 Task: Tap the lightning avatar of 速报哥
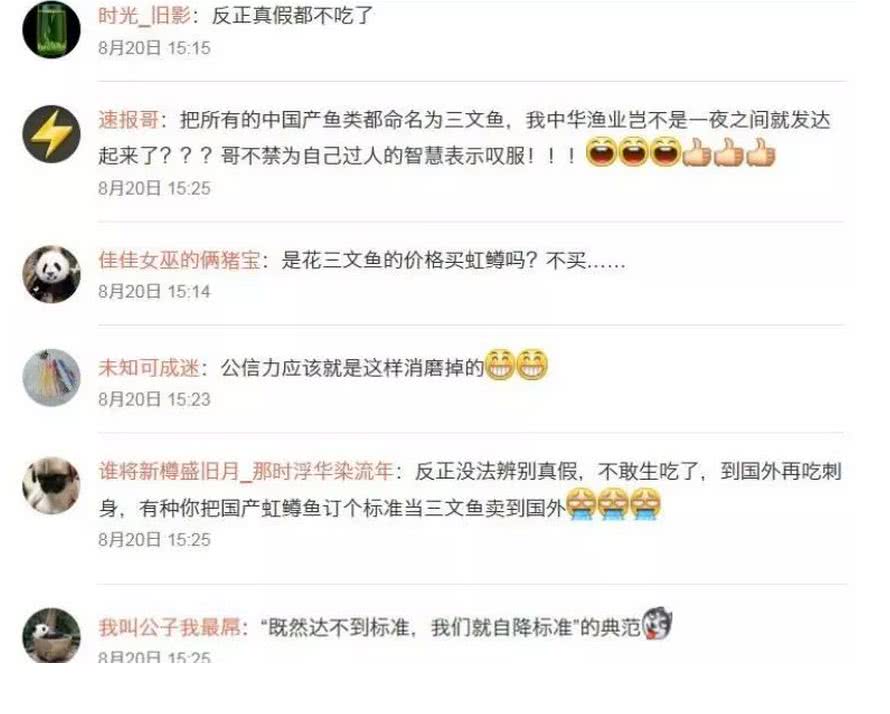[x=51, y=133]
